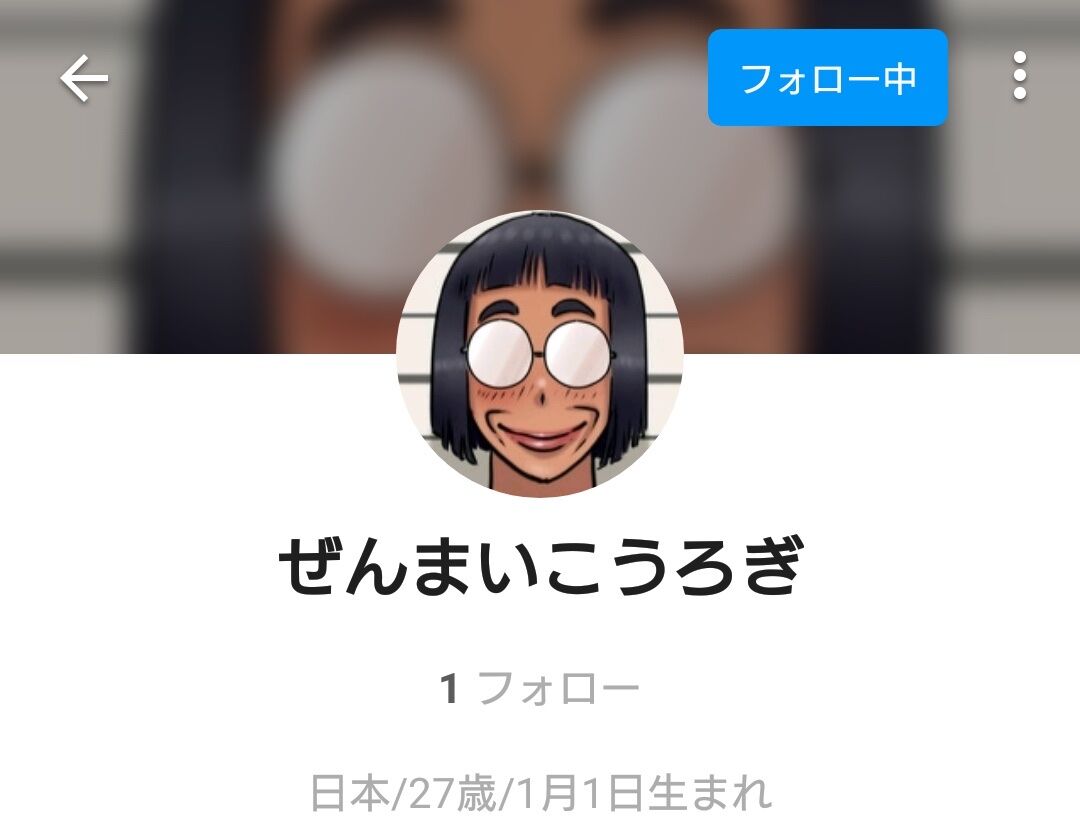Tap the フォロー中 button to unfollow
Viewport: 1080px width, 837px height.
point(827,78)
